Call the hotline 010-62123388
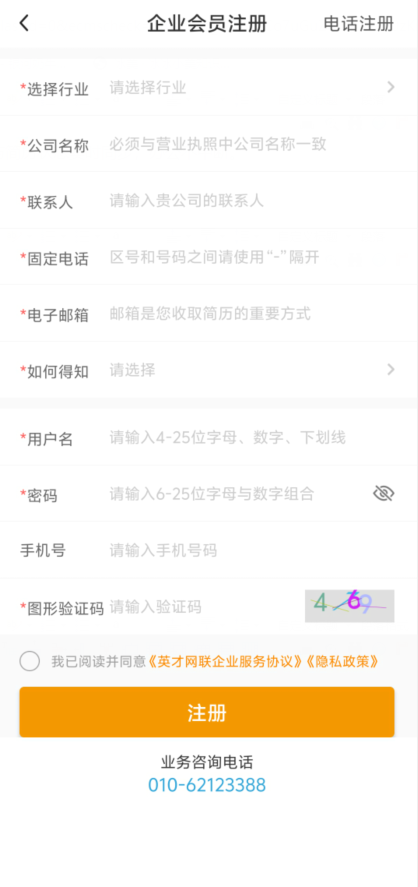The height and width of the screenshot is (887, 418). click(x=207, y=785)
